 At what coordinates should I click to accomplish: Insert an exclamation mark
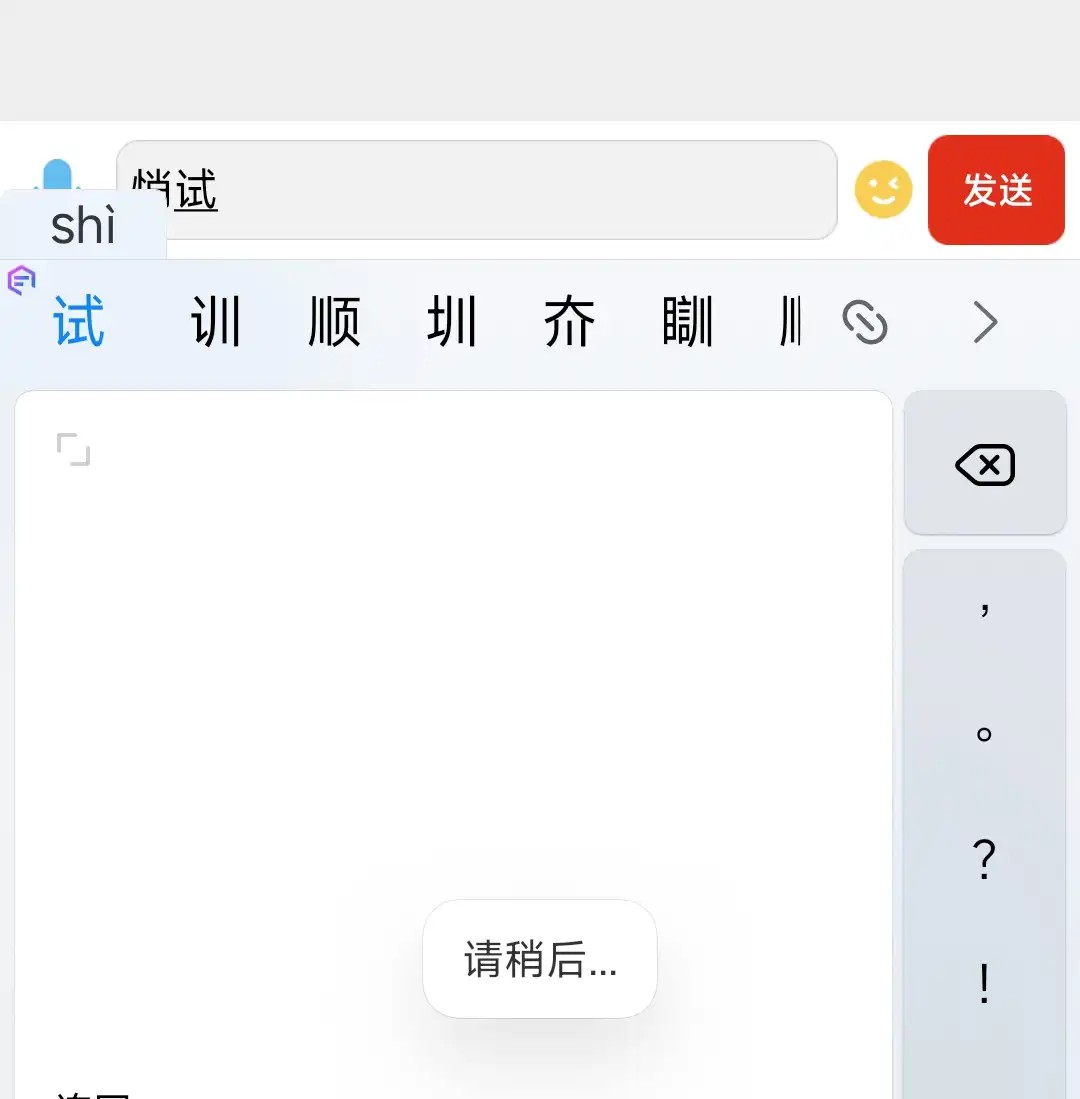pyautogui.click(x=985, y=986)
